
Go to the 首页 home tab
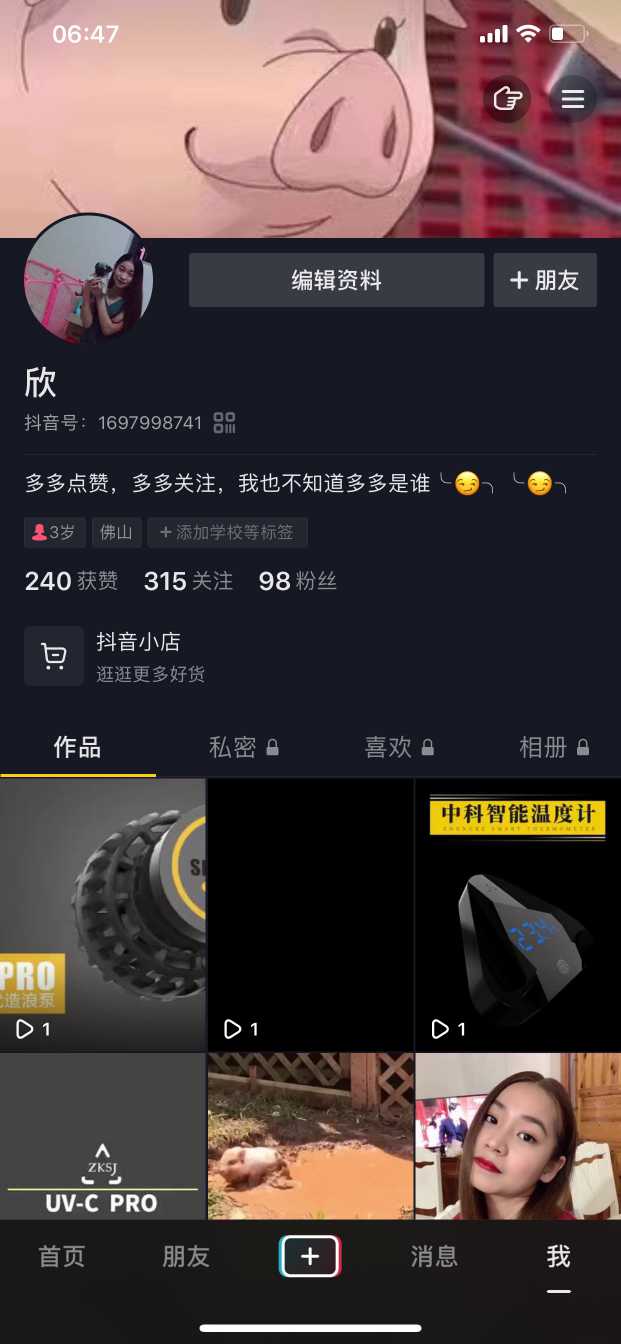pyautogui.click(x=62, y=1256)
